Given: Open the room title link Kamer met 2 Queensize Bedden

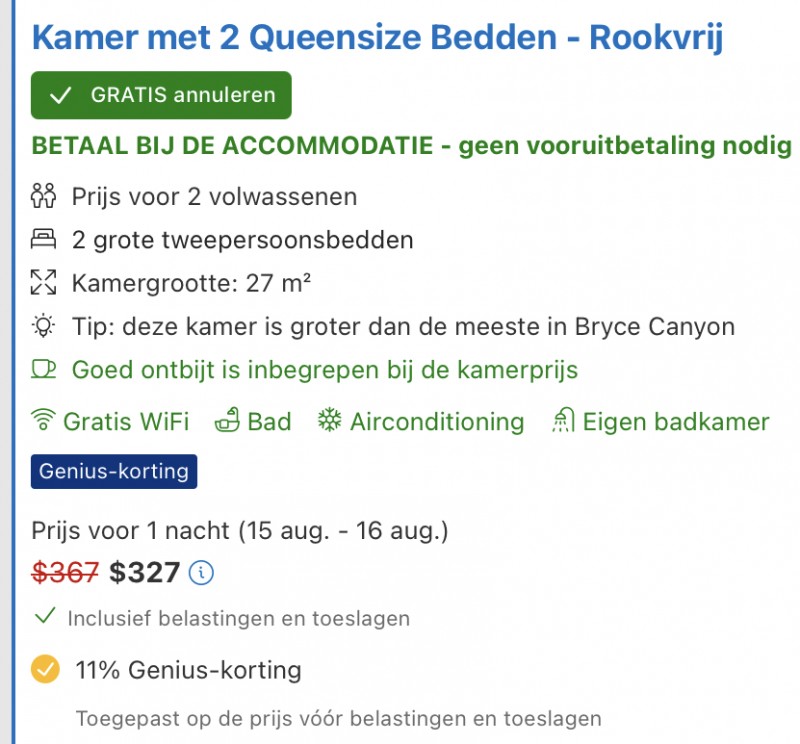Looking at the screenshot, I should (377, 38).
